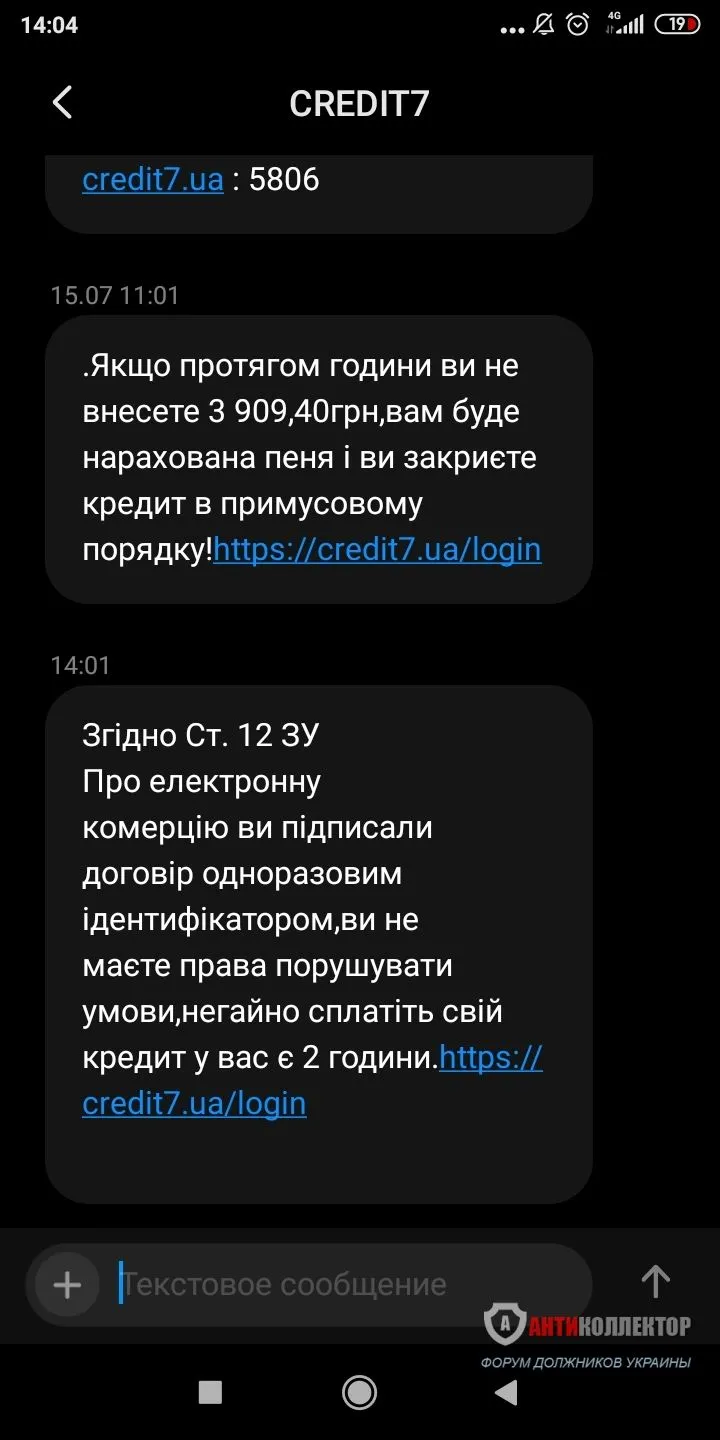Open recent apps from the navigation bar
Image resolution: width=720 pixels, height=1440 pixels.
tap(210, 1392)
